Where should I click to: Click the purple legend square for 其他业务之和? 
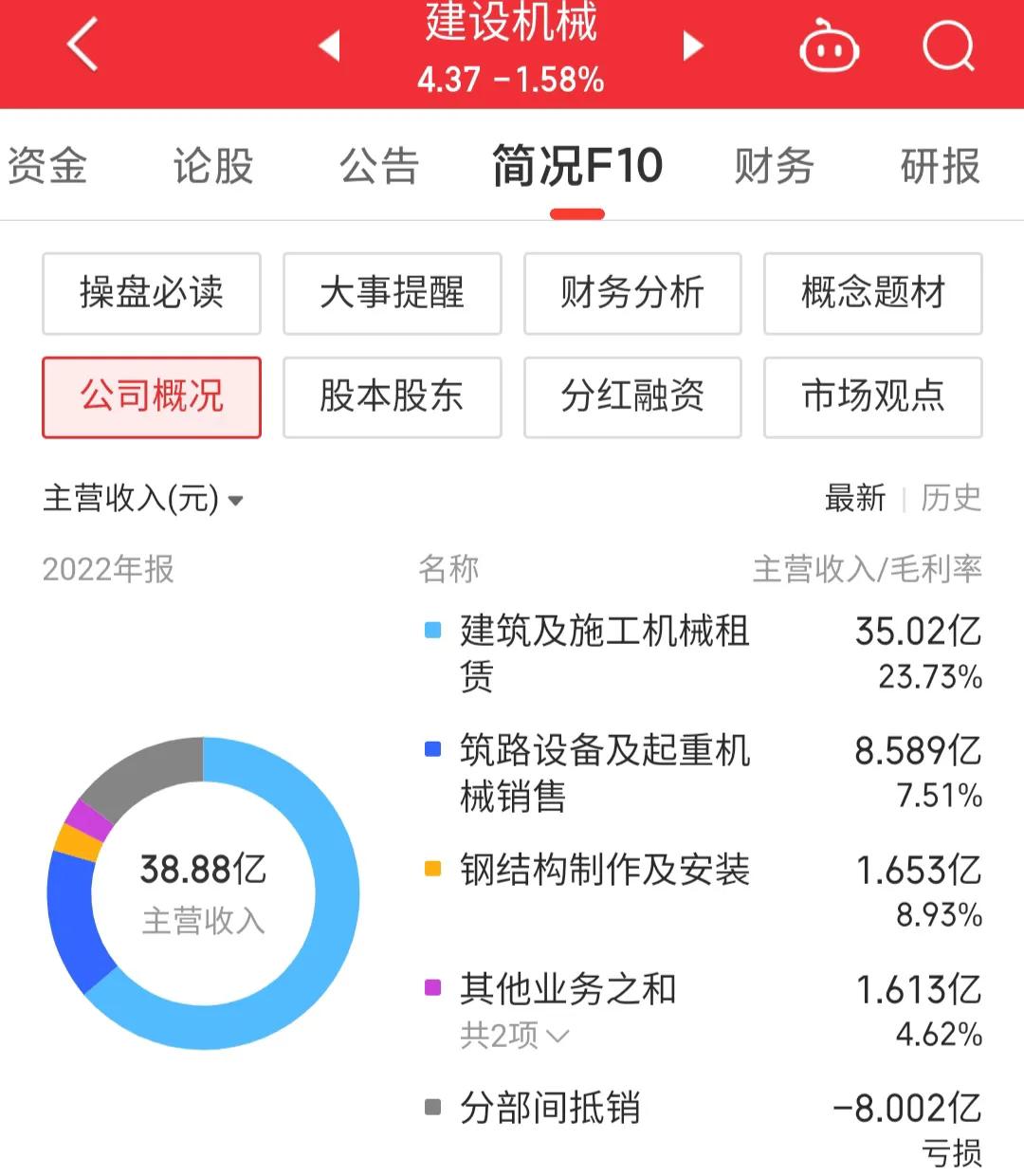click(x=431, y=986)
